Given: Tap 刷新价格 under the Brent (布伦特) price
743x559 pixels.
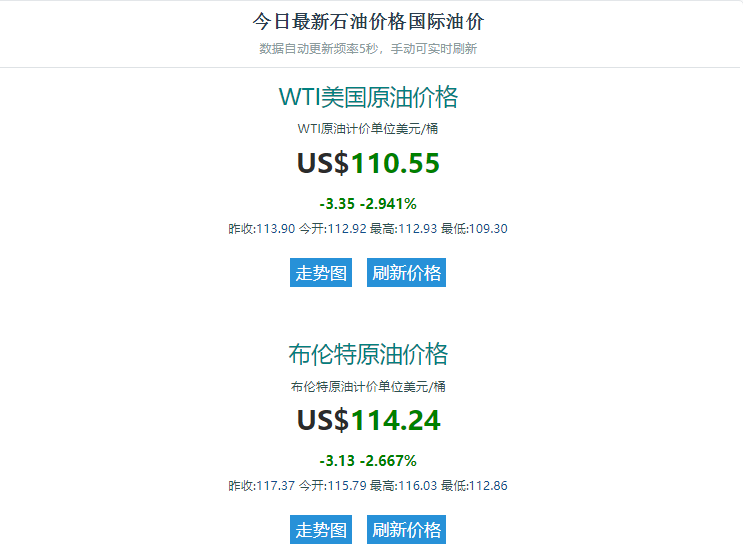Looking at the screenshot, I should (406, 530).
